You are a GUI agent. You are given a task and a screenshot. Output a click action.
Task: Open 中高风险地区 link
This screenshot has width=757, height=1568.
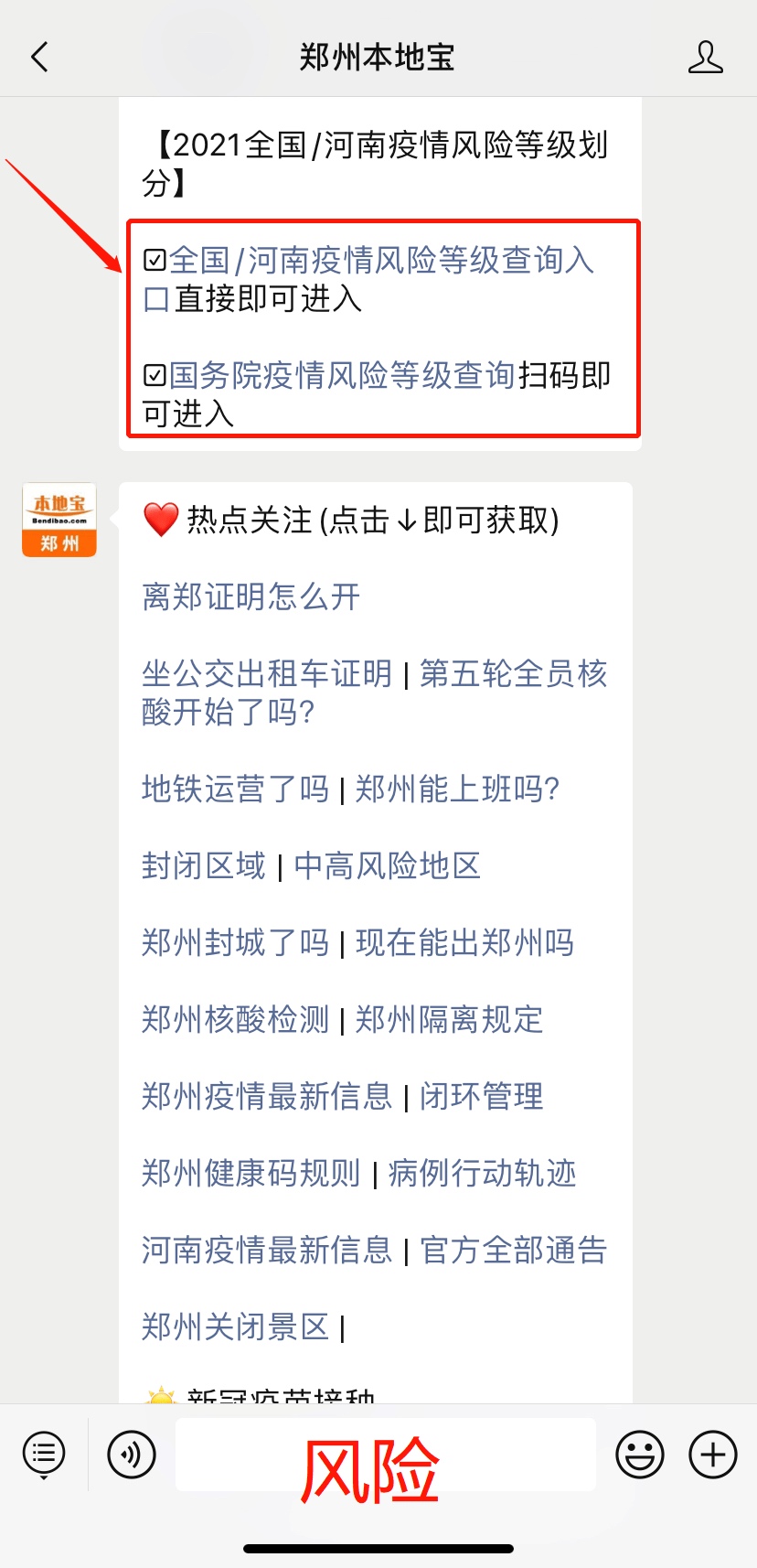click(388, 865)
